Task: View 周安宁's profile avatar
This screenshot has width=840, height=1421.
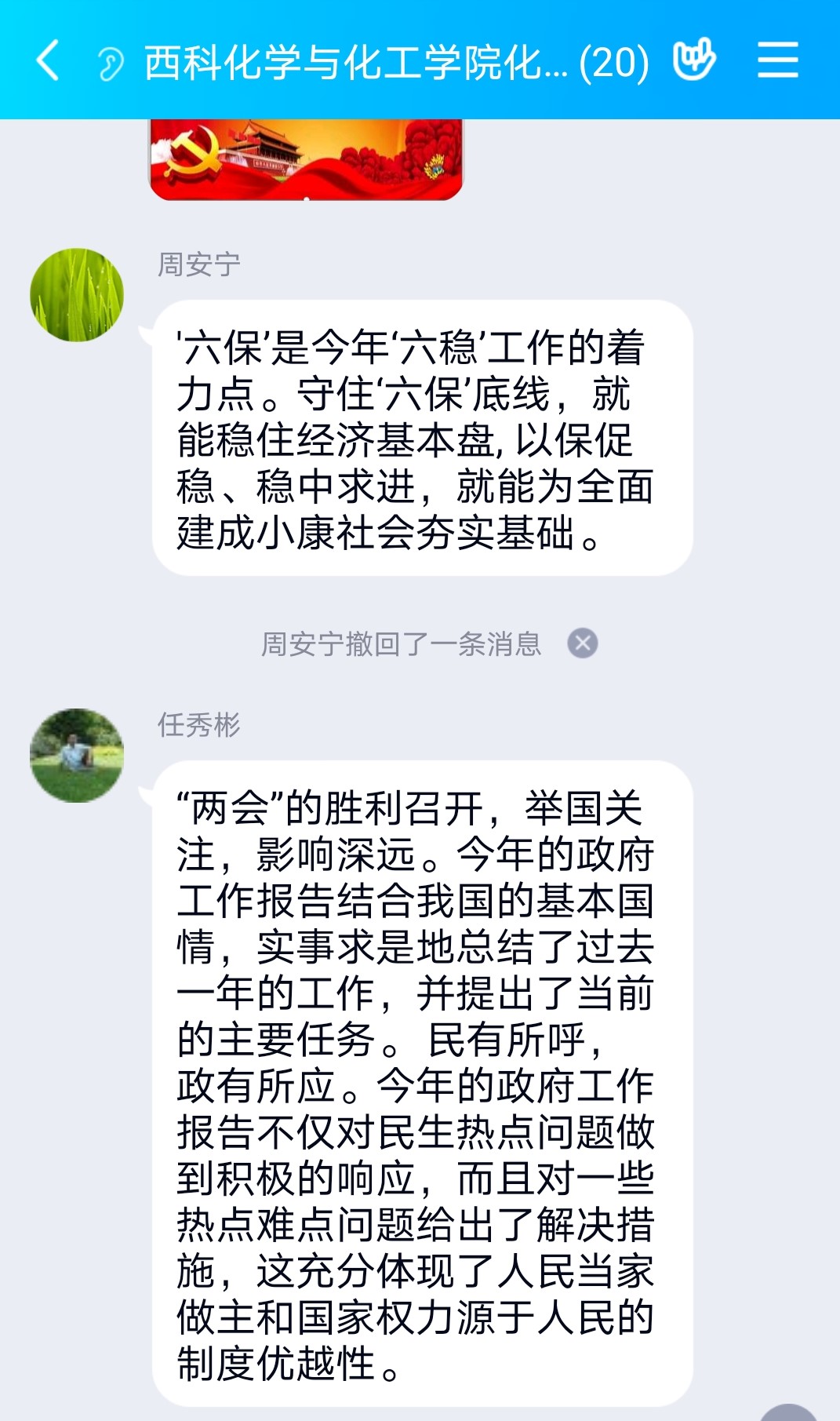Action: tap(77, 295)
